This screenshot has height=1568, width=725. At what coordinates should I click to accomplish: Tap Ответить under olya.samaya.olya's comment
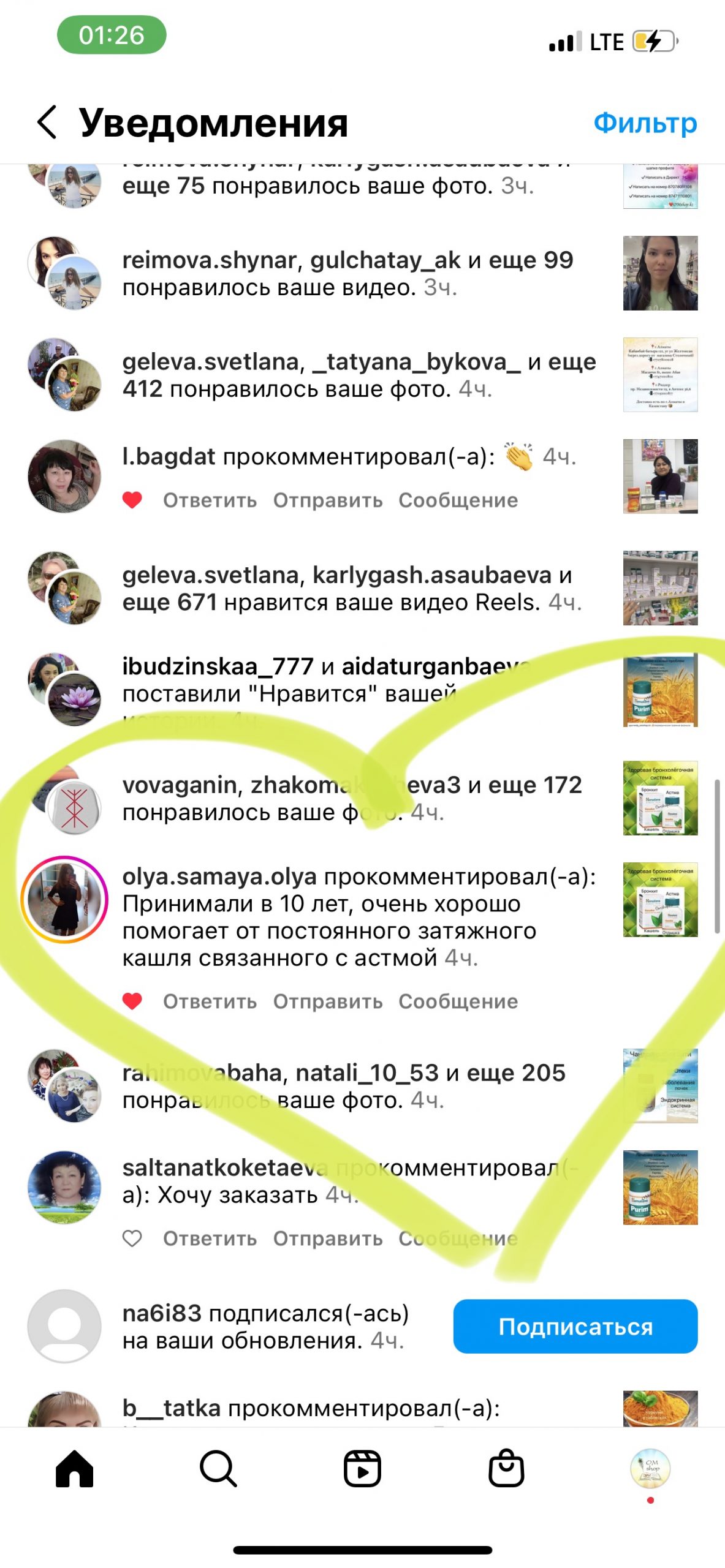pyautogui.click(x=210, y=1001)
